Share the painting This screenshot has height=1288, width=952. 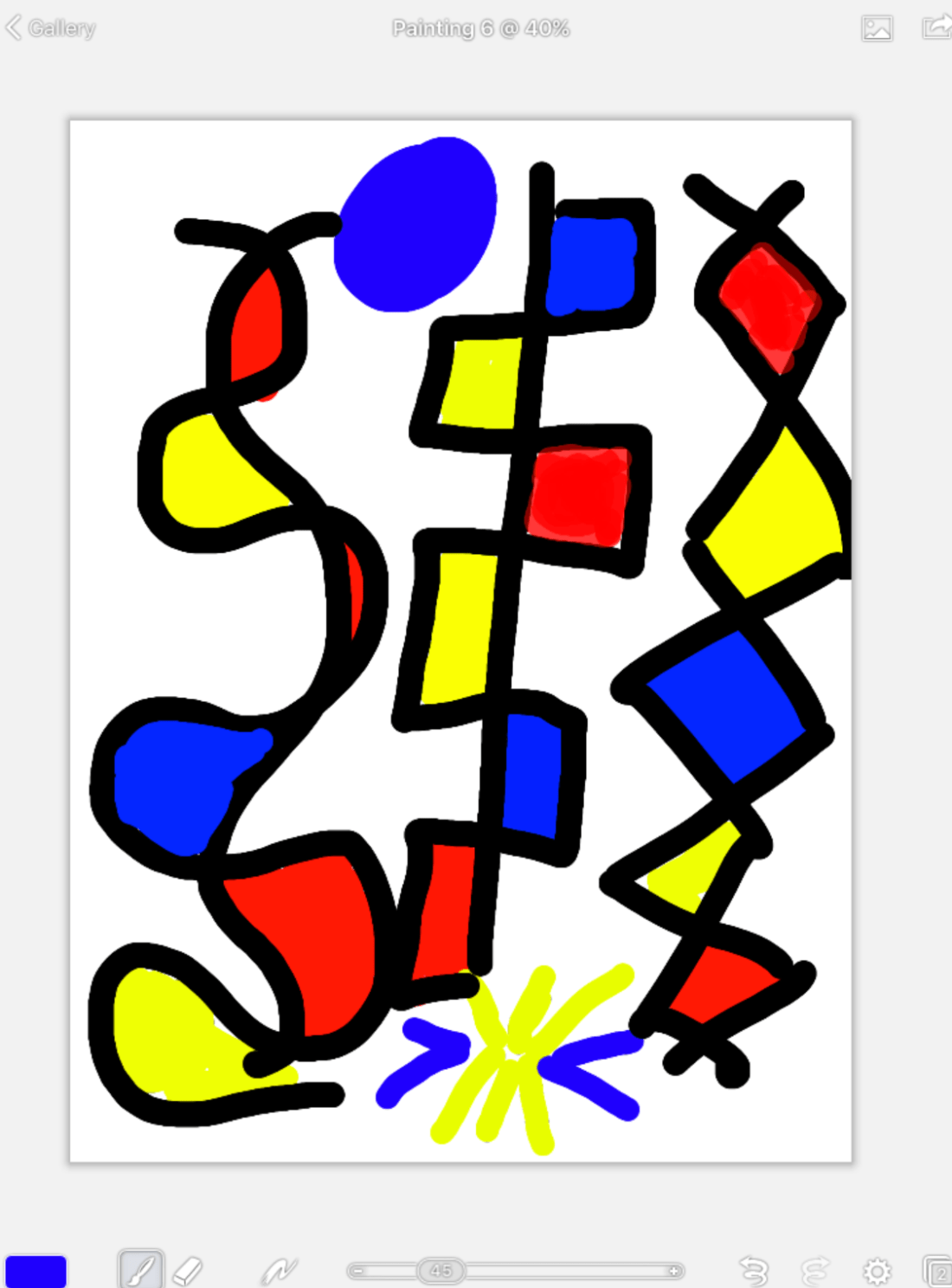click(936, 28)
